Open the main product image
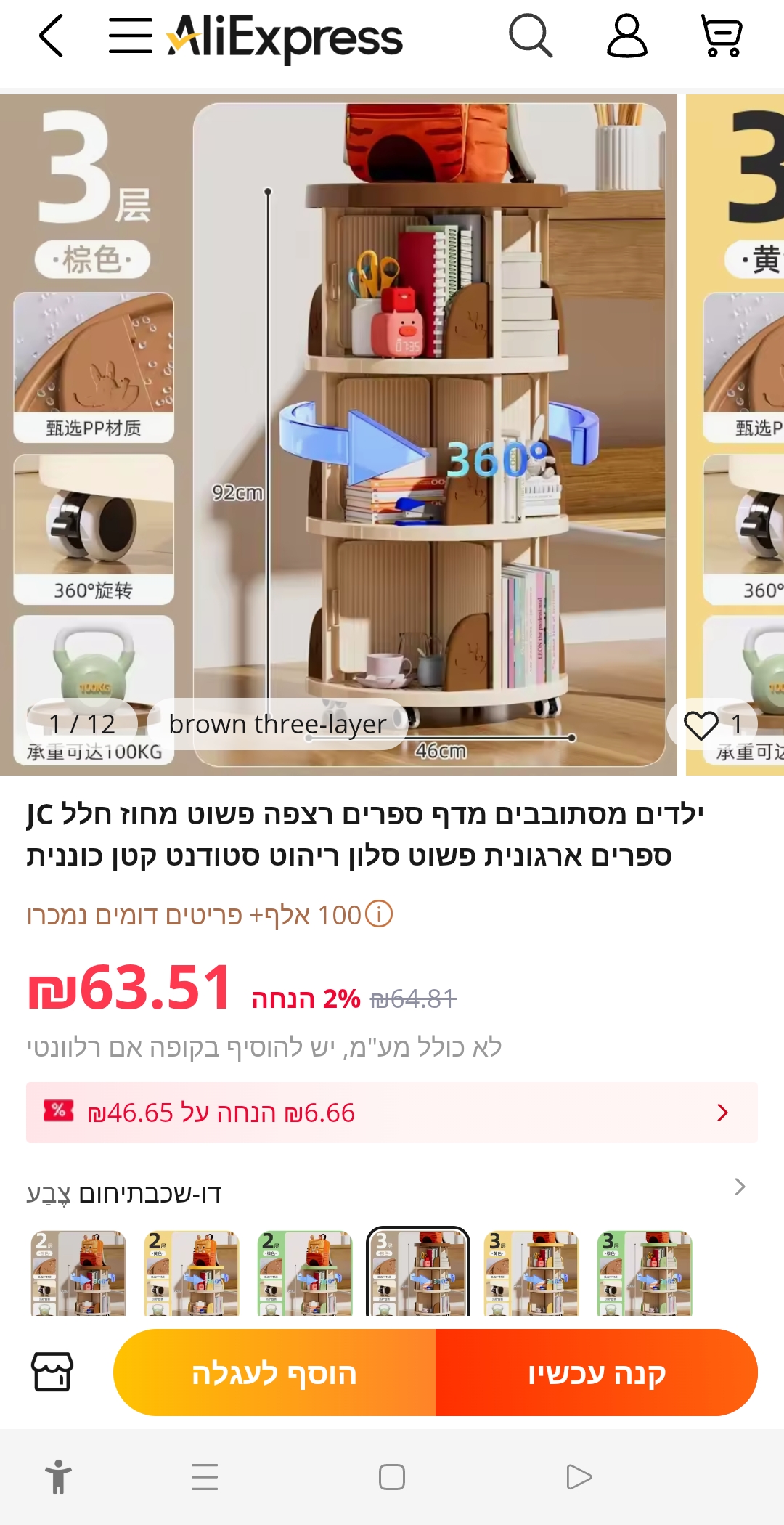Screen dimensions: 784x1525 [x=338, y=434]
